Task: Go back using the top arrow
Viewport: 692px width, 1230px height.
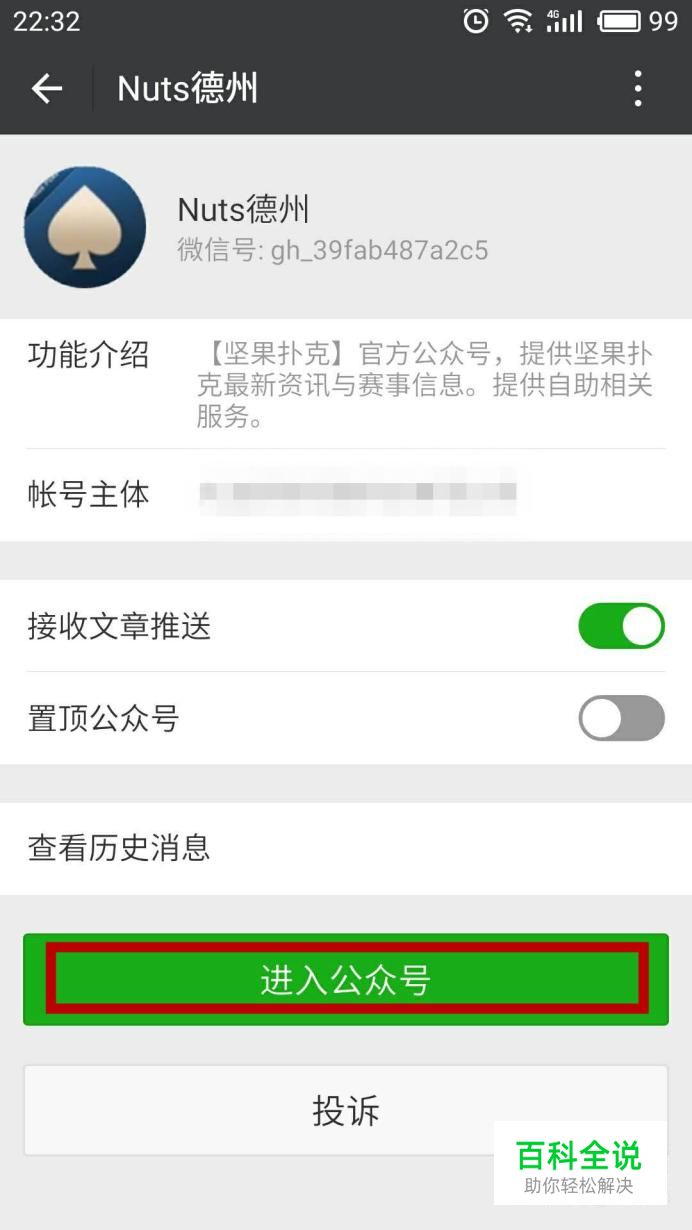Action: tap(47, 89)
